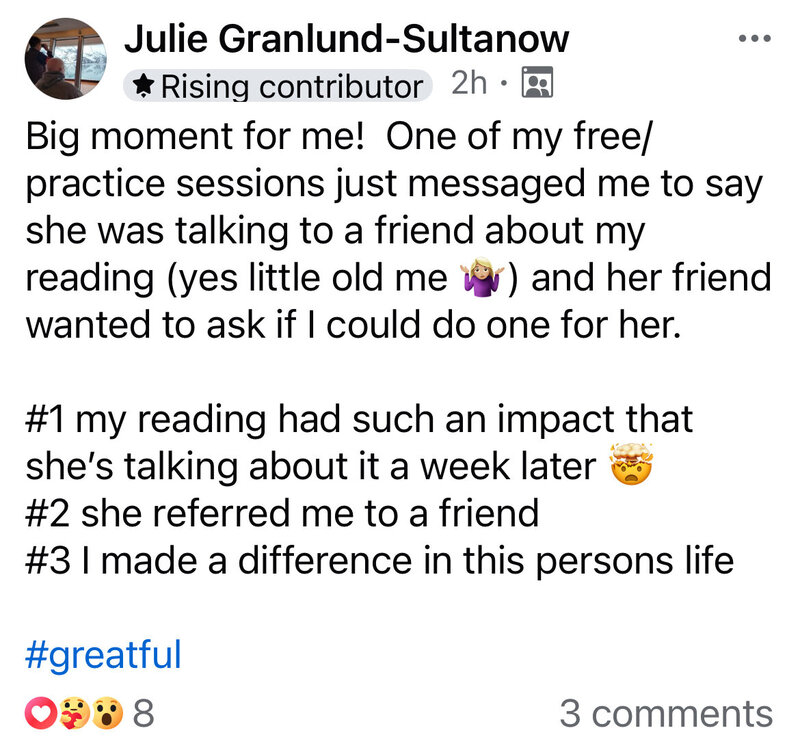Open the post's three-dot options menu

(754, 40)
